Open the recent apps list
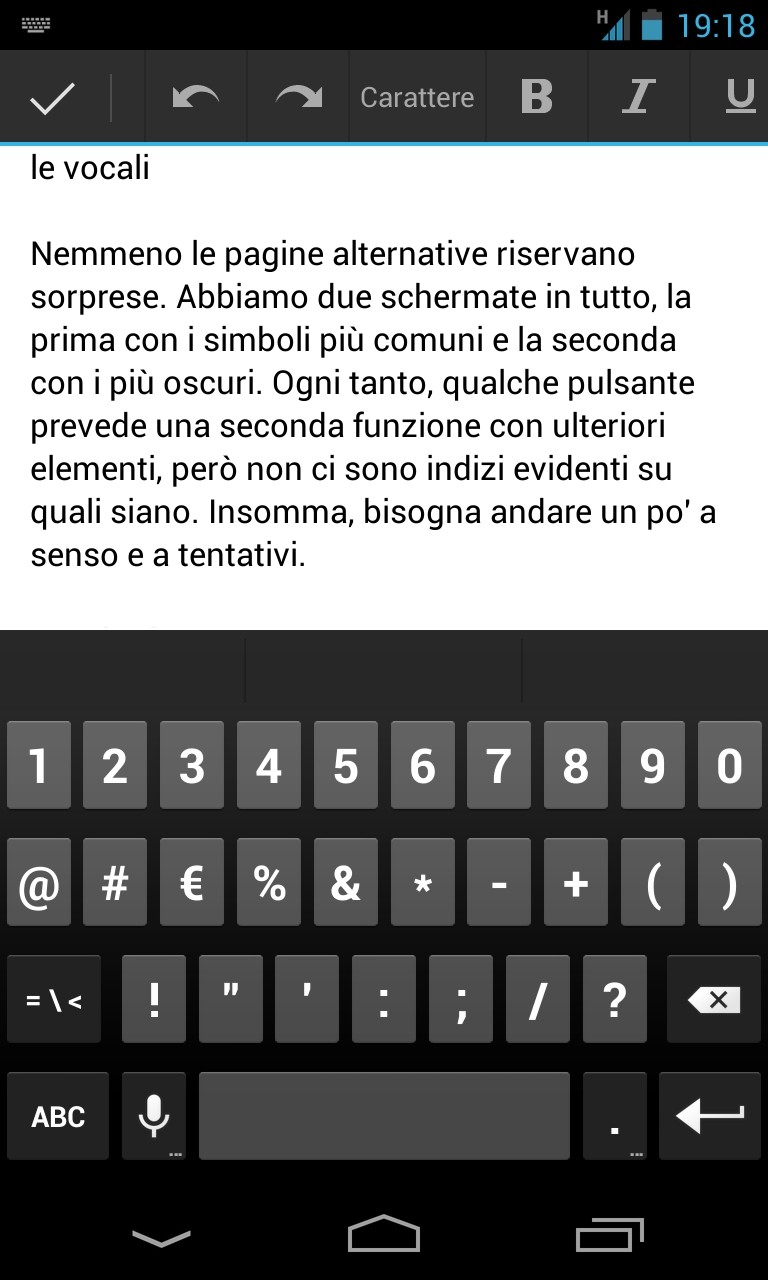The height and width of the screenshot is (1280, 768). point(609,1235)
